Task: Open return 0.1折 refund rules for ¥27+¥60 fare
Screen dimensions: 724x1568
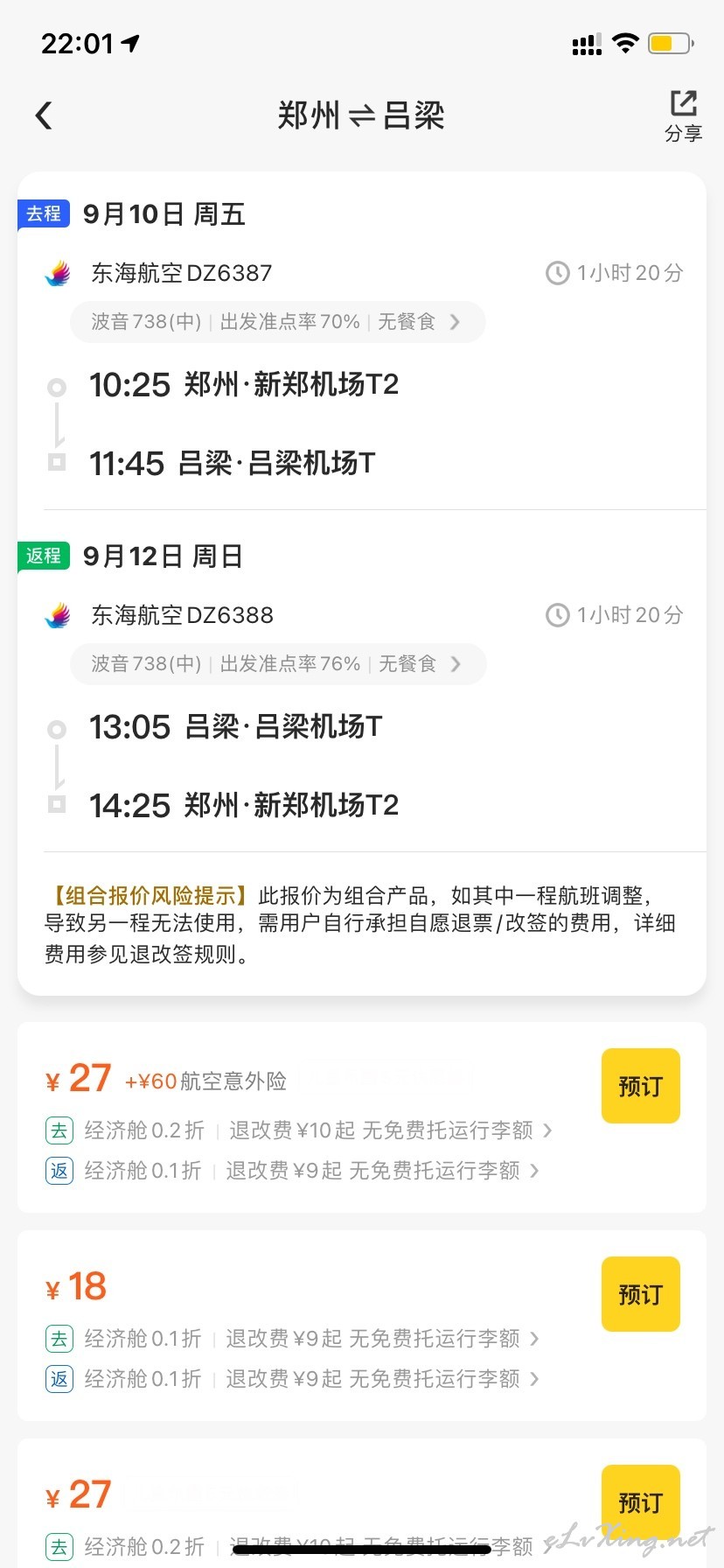Action: (292, 1171)
